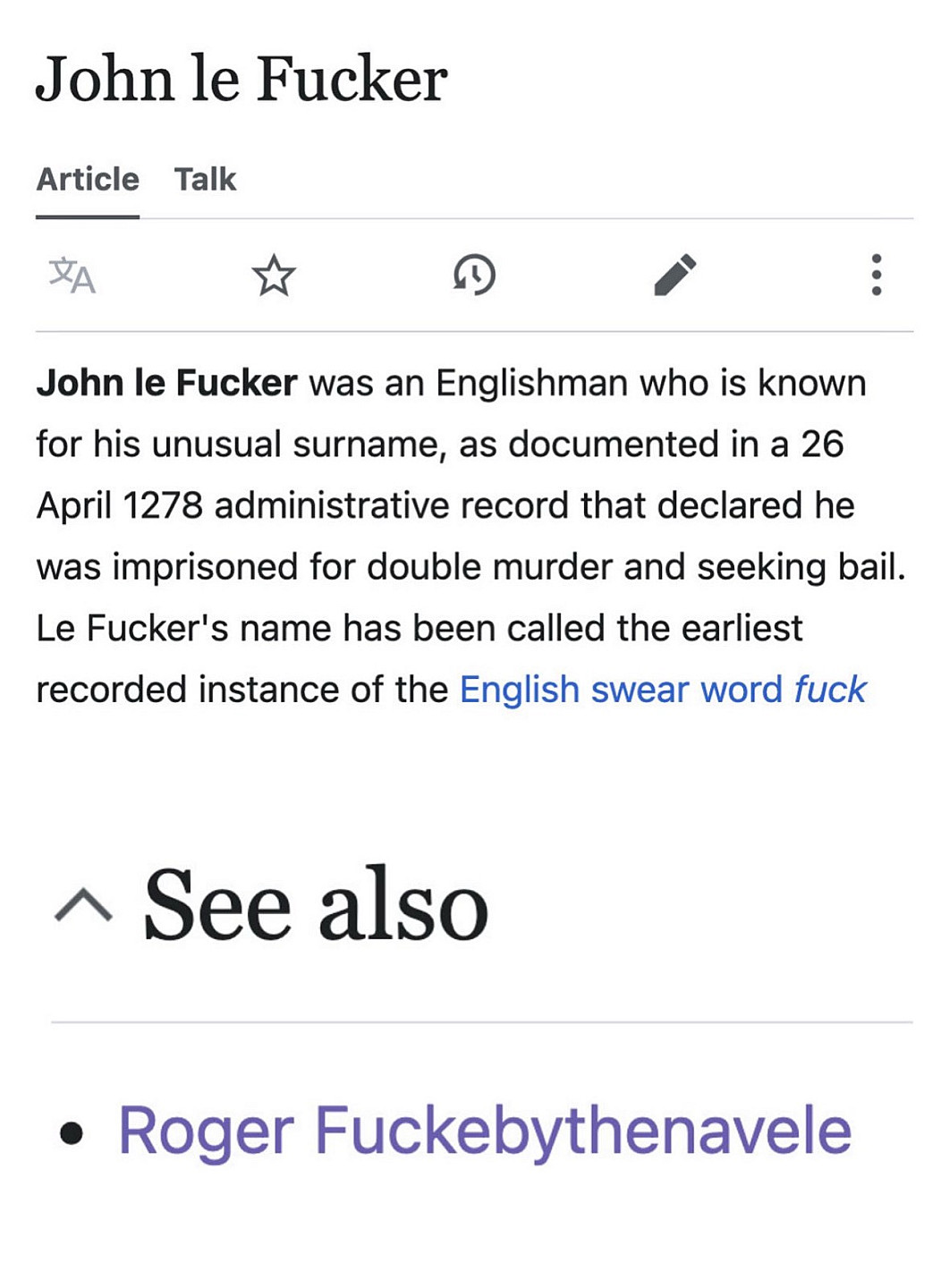Image resolution: width=941 pixels, height=1288 pixels.
Task: Open the Roger Fuckebythenavele article
Action: pos(484,1131)
